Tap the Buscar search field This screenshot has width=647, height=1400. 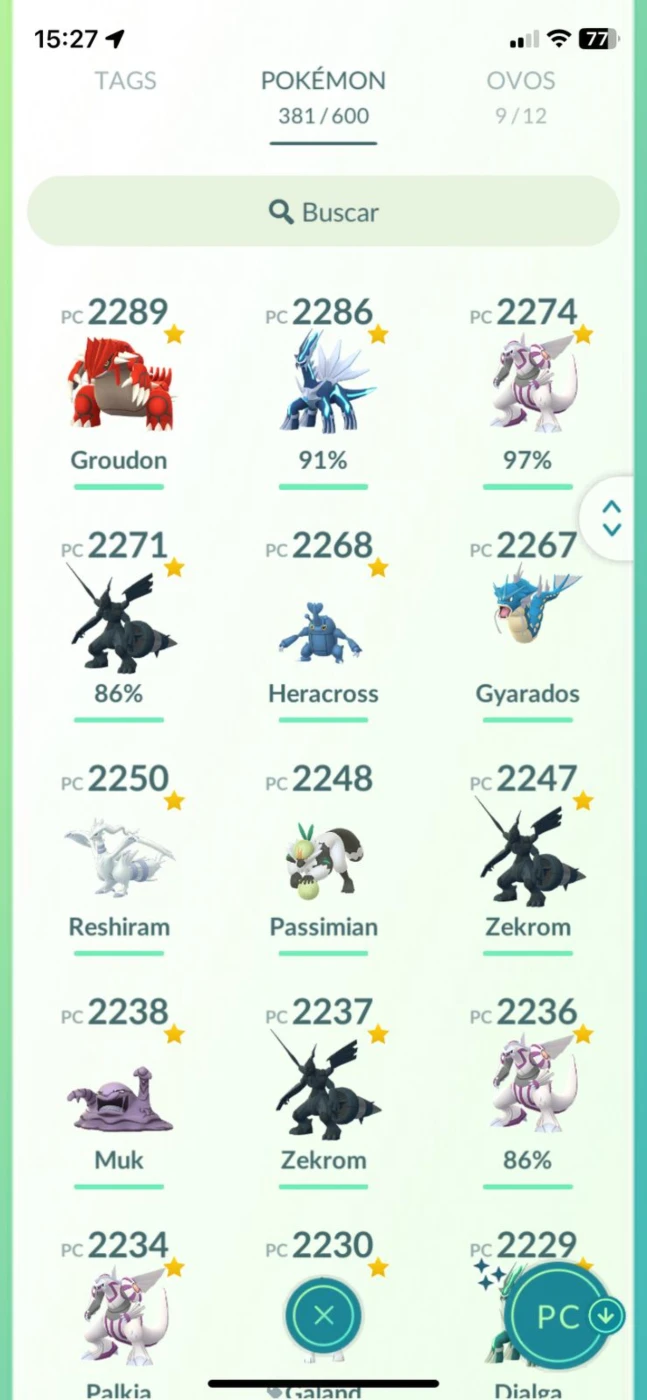click(x=323, y=212)
